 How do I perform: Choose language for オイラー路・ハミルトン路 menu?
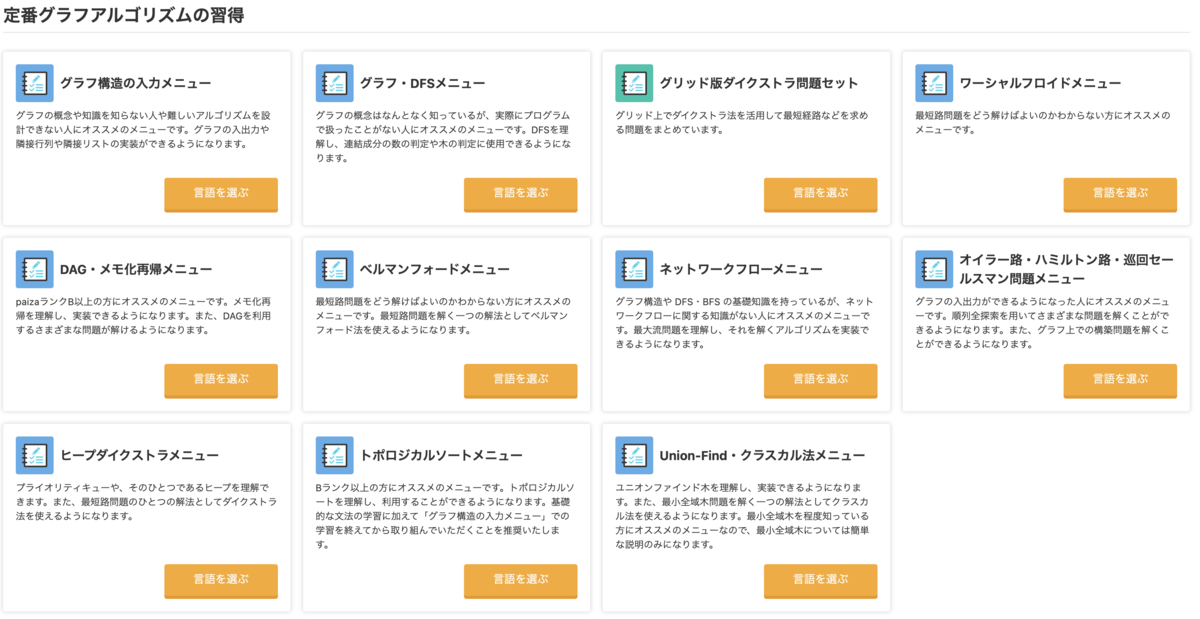tap(1119, 379)
